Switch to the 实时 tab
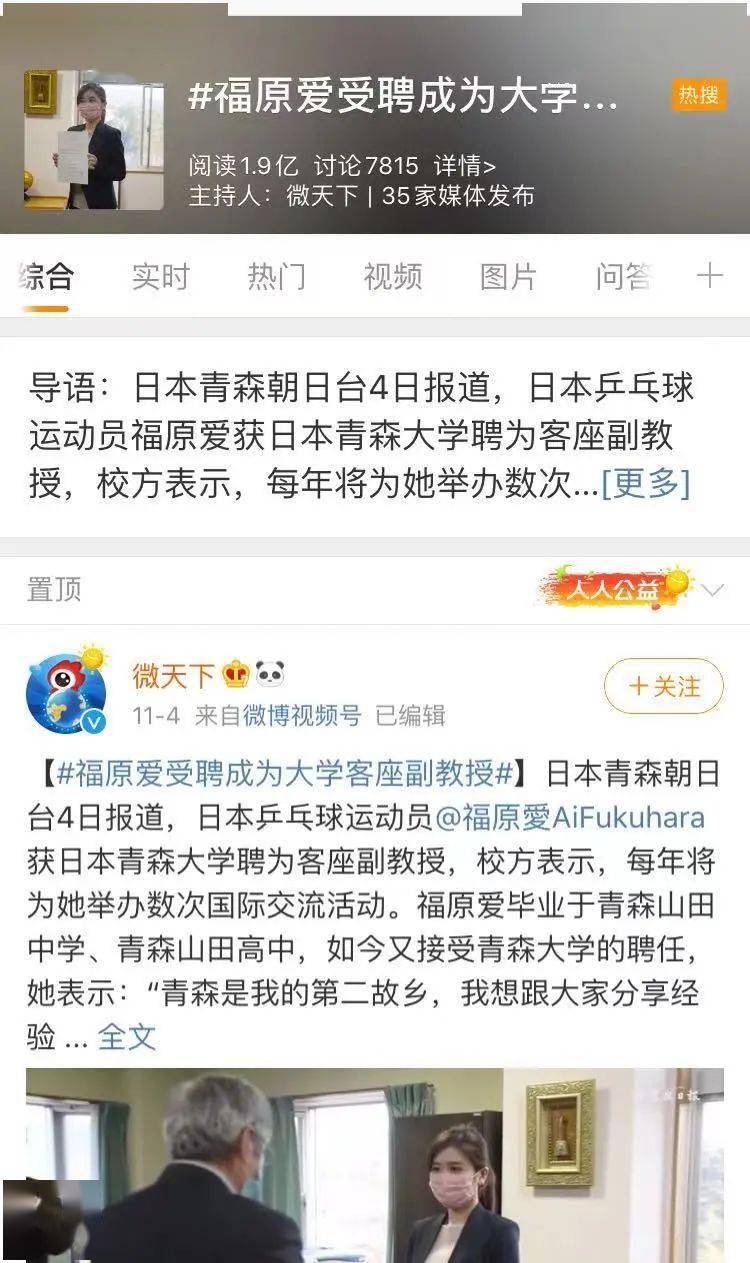750x1263 pixels. [160, 277]
